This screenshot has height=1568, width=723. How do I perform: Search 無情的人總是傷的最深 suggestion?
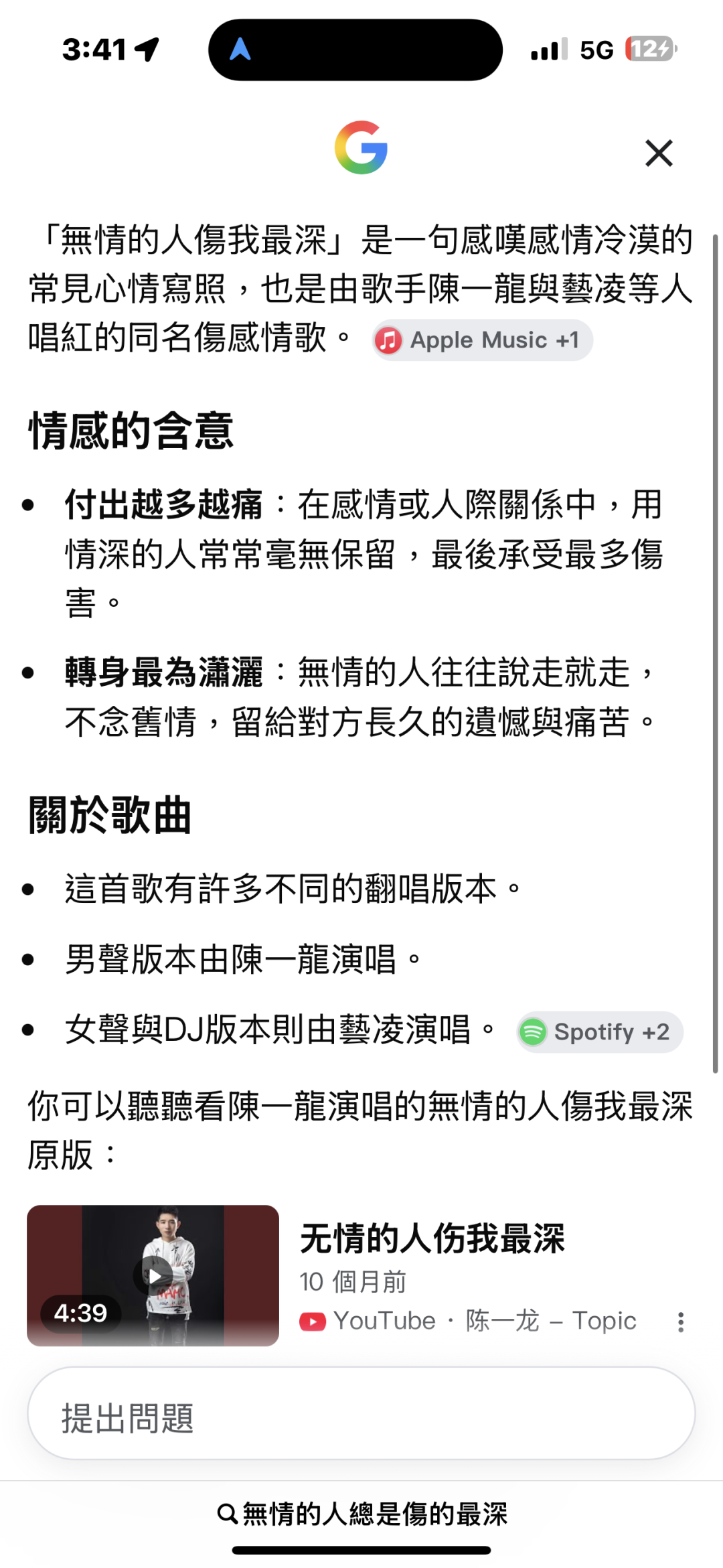tap(362, 1514)
